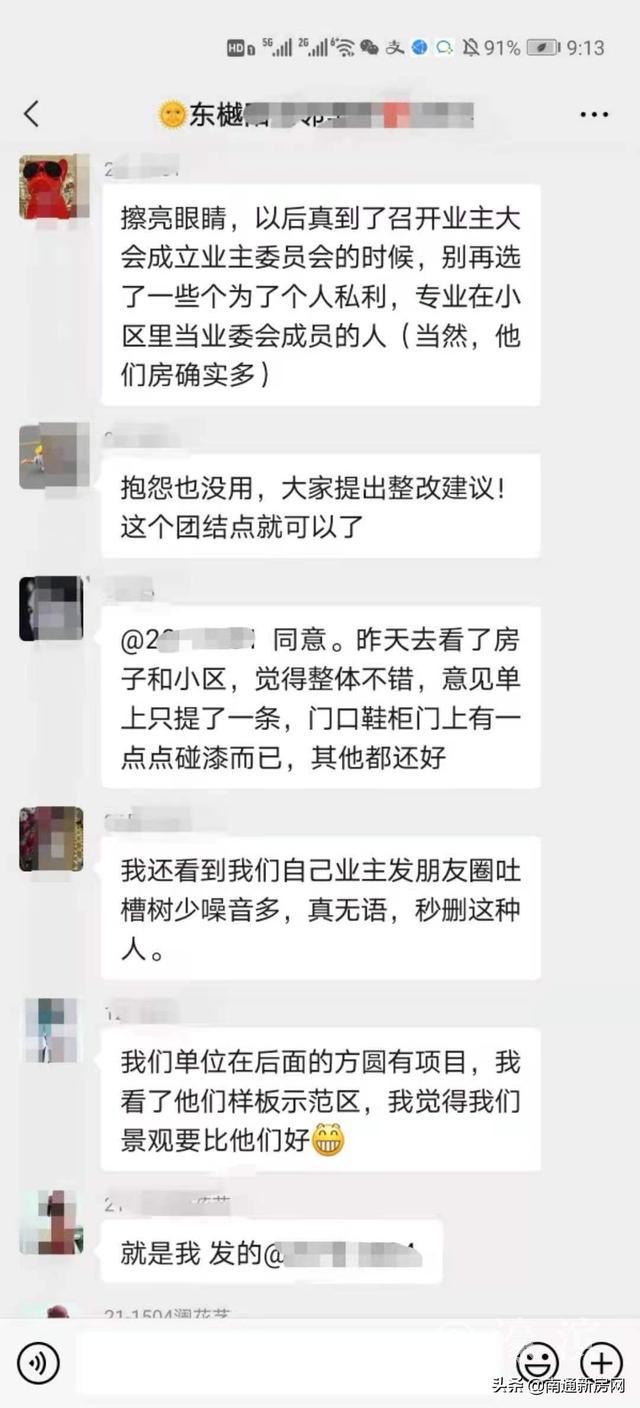Go back to the chat list
Viewport: 640px width, 1408px height.
[x=32, y=114]
